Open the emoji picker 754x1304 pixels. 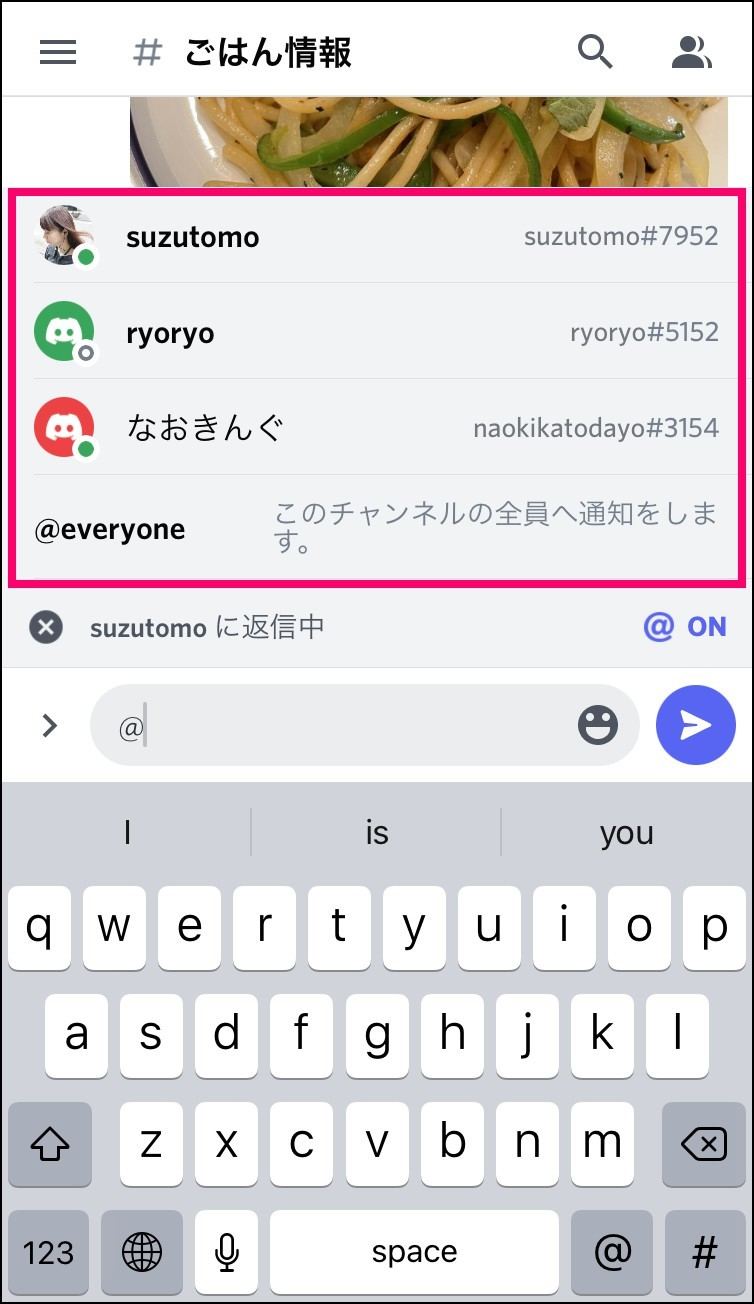tap(598, 726)
